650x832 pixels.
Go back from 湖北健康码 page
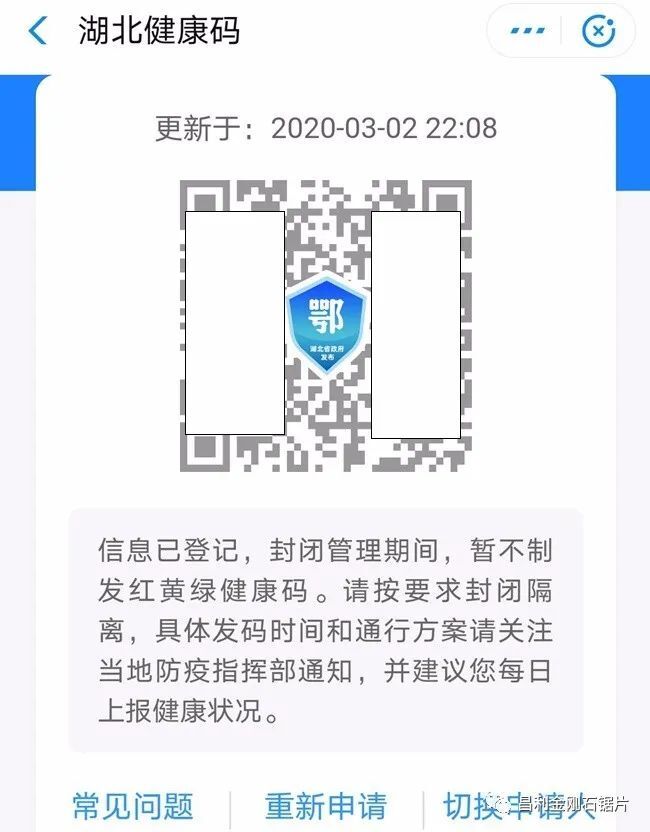(37, 31)
